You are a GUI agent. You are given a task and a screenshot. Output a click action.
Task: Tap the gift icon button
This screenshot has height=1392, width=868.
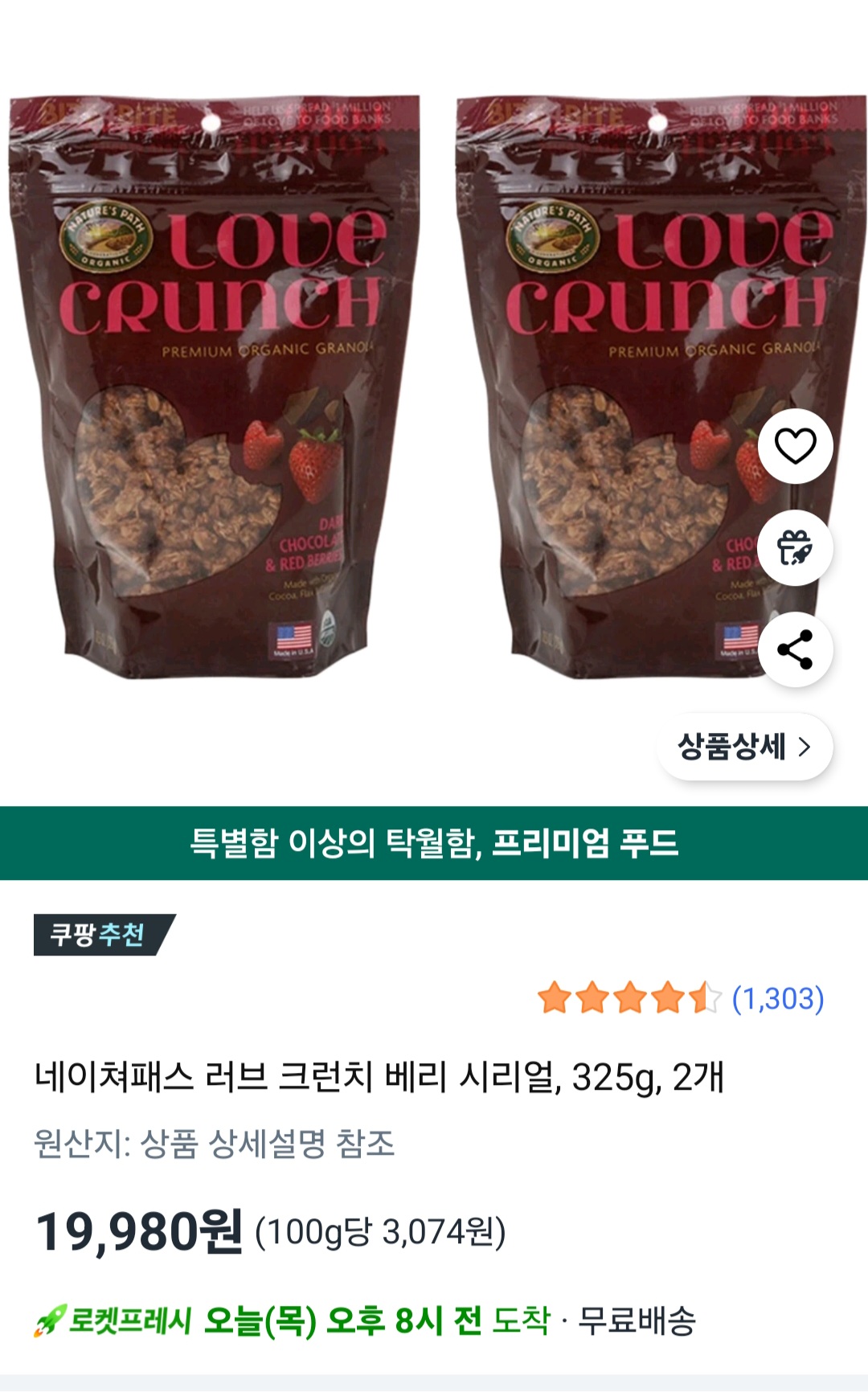click(x=795, y=548)
